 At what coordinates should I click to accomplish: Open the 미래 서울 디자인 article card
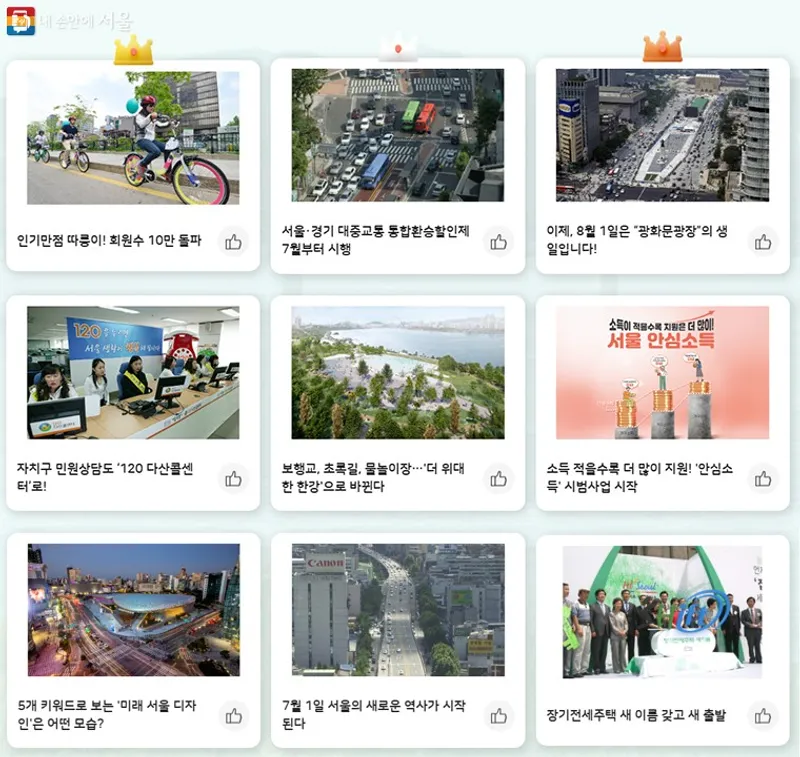coord(132,611)
